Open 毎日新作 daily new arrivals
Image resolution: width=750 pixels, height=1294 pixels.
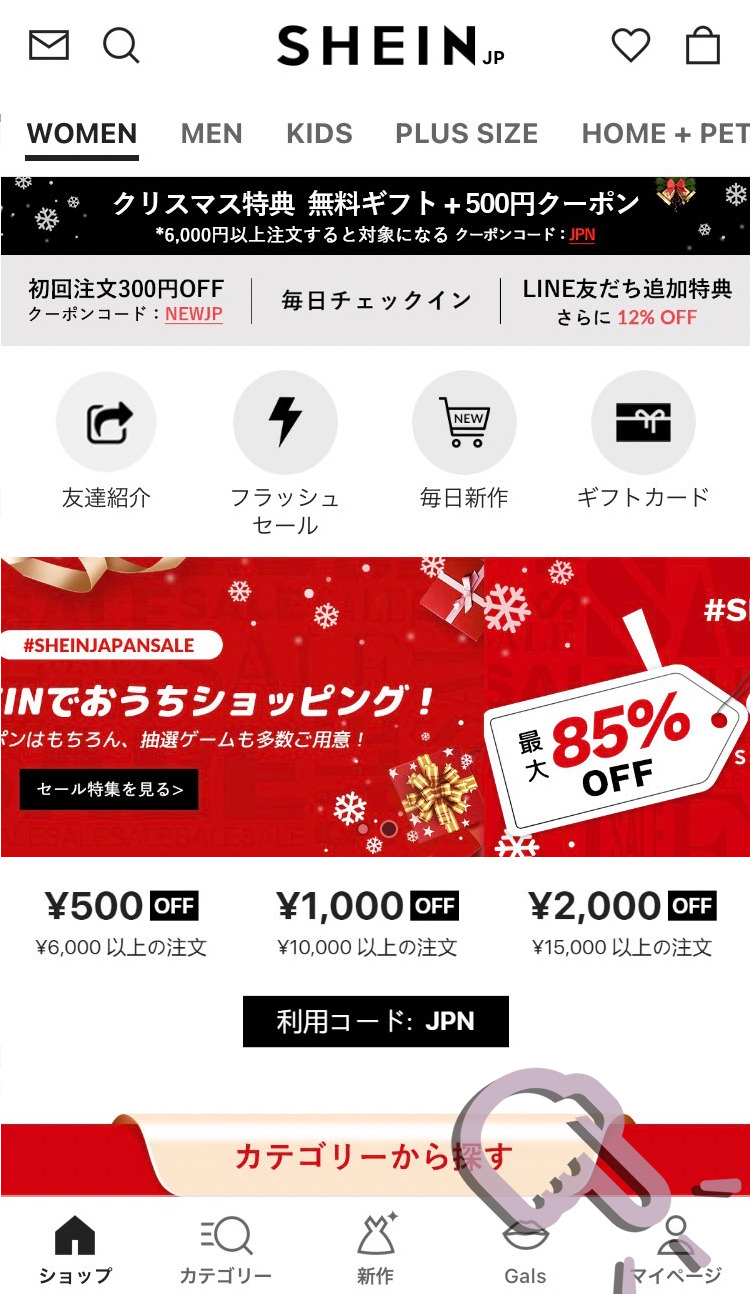(x=464, y=441)
